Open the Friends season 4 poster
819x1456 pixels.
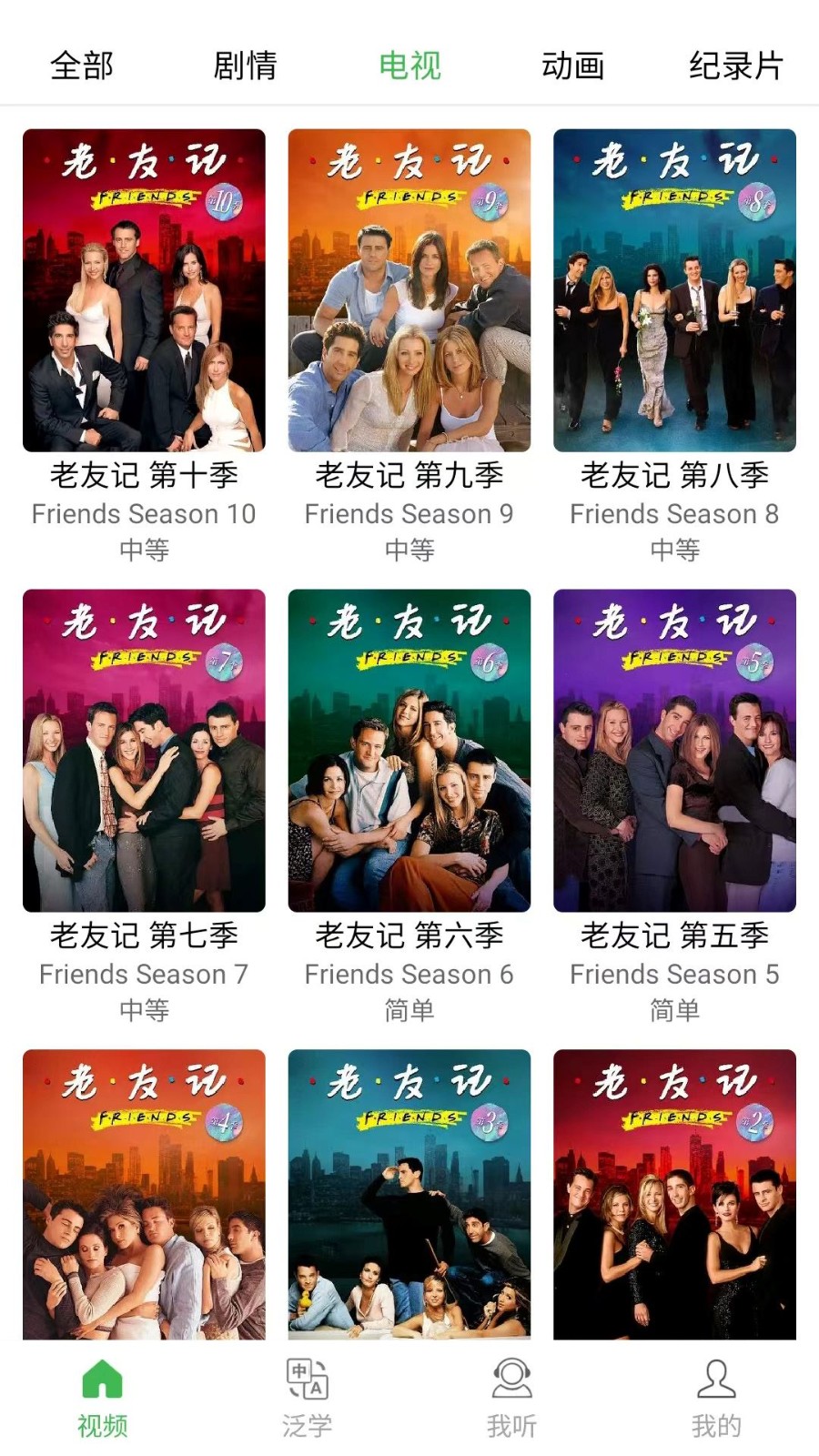(144, 1194)
